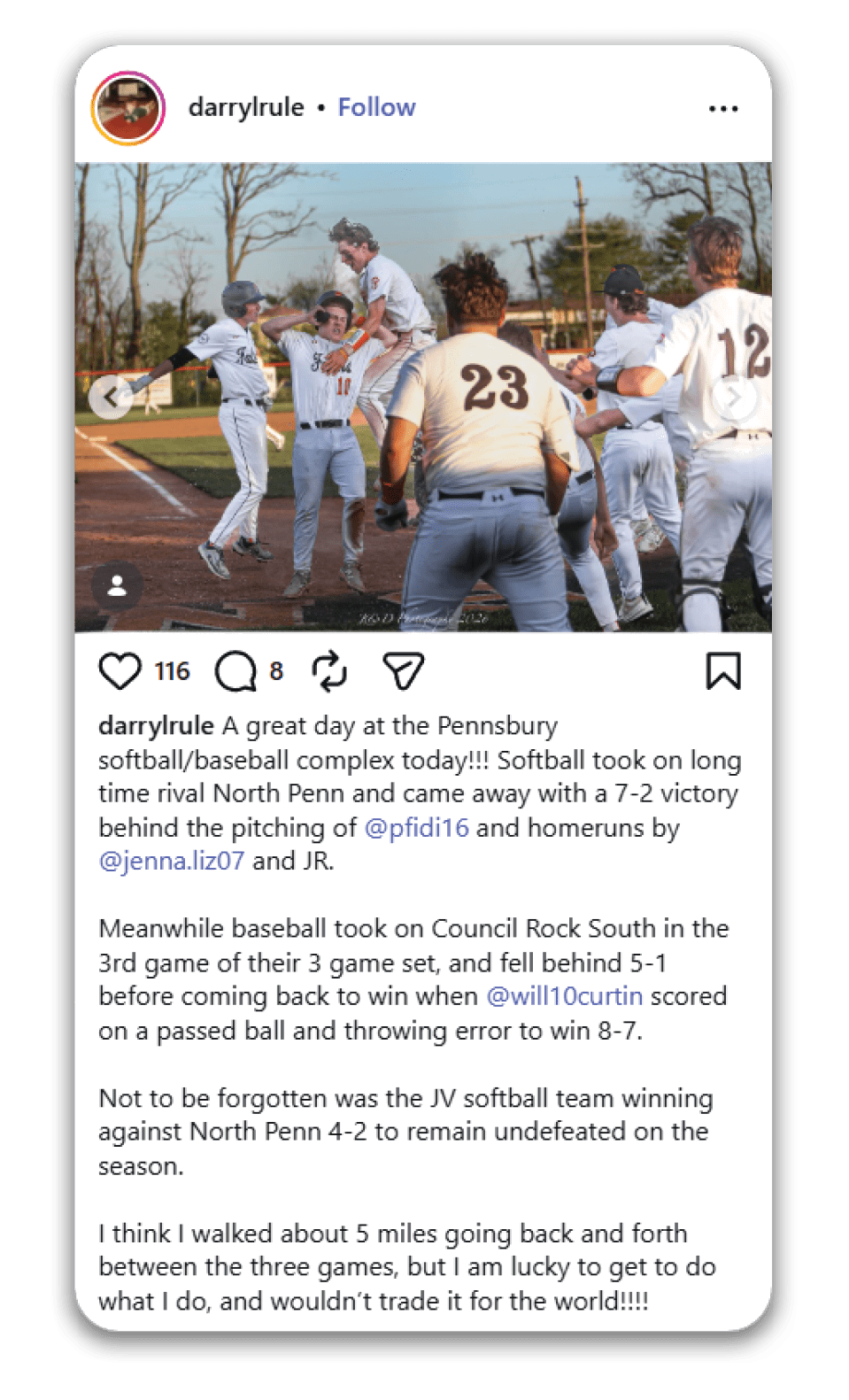Image resolution: width=849 pixels, height=1400 pixels.
Task: Open the @pfidi16 mention
Action: [417, 828]
